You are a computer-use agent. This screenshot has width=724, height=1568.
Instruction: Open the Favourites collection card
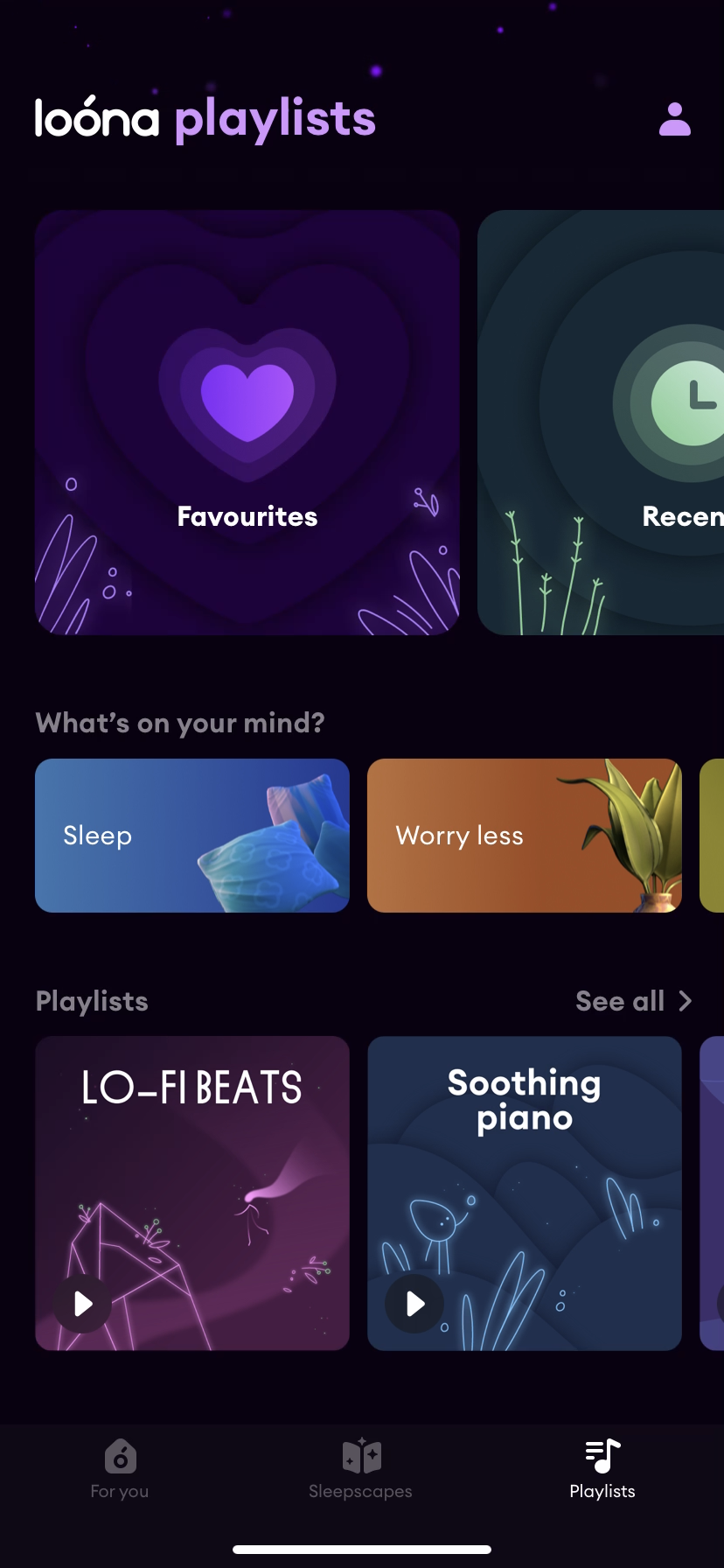pyautogui.click(x=247, y=423)
